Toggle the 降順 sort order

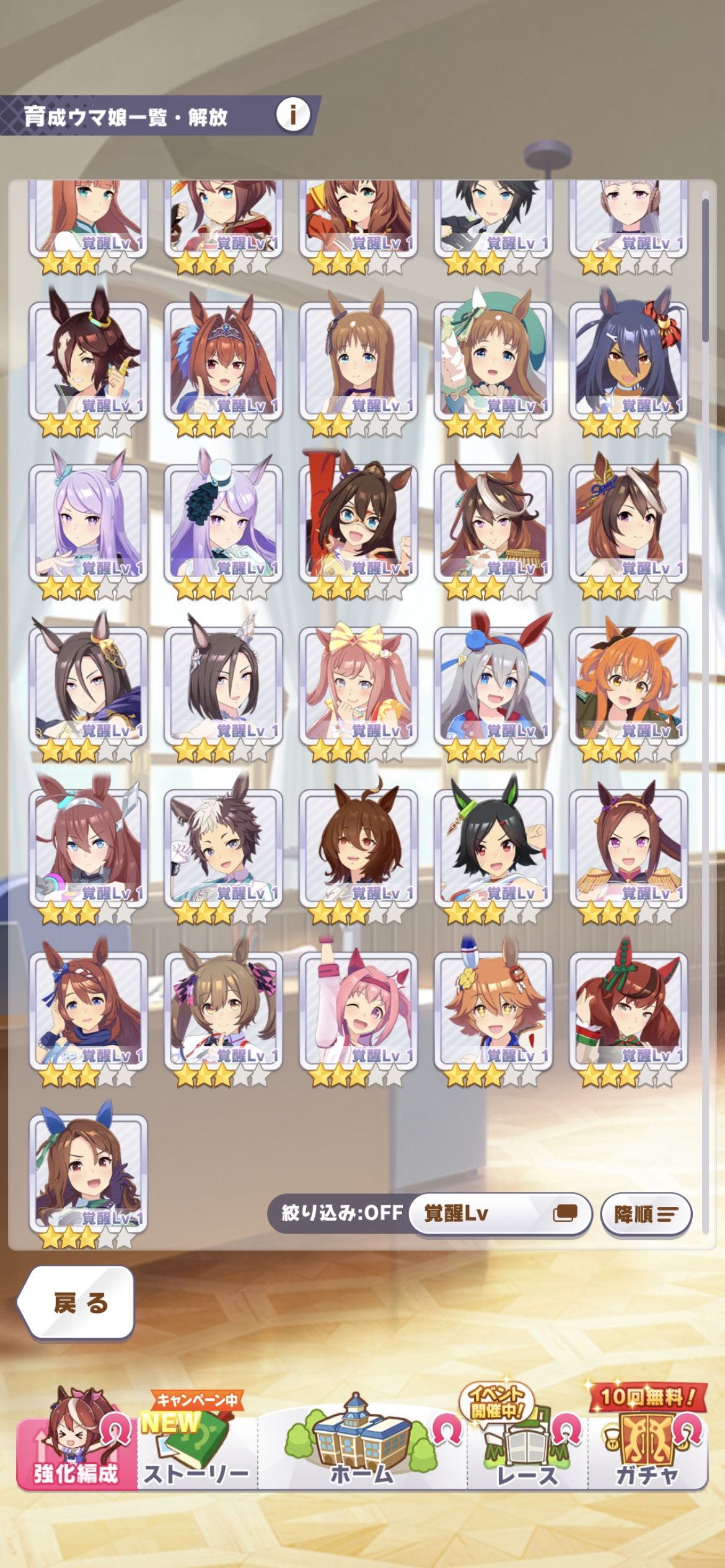tap(646, 1214)
